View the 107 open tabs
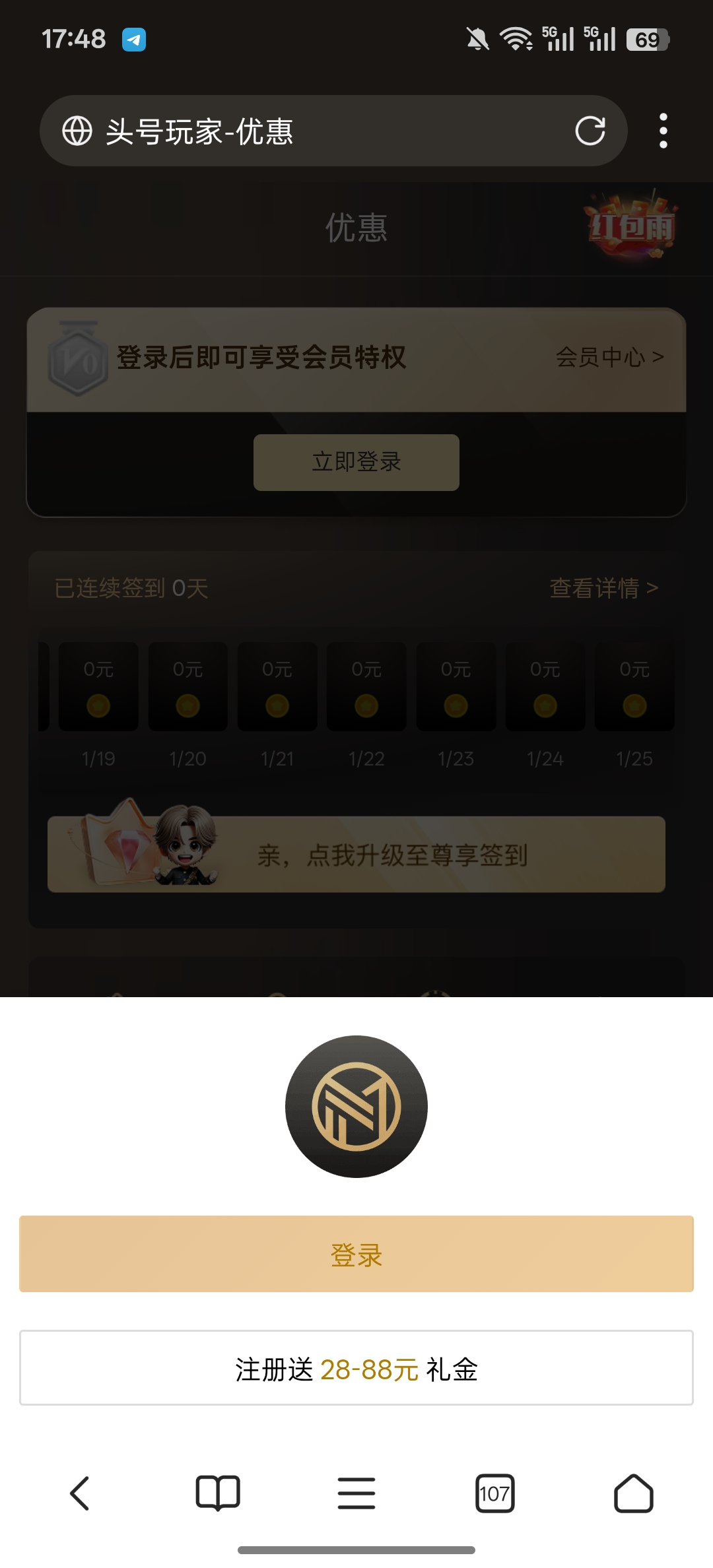Screen dimensions: 713x1568 [494, 1493]
